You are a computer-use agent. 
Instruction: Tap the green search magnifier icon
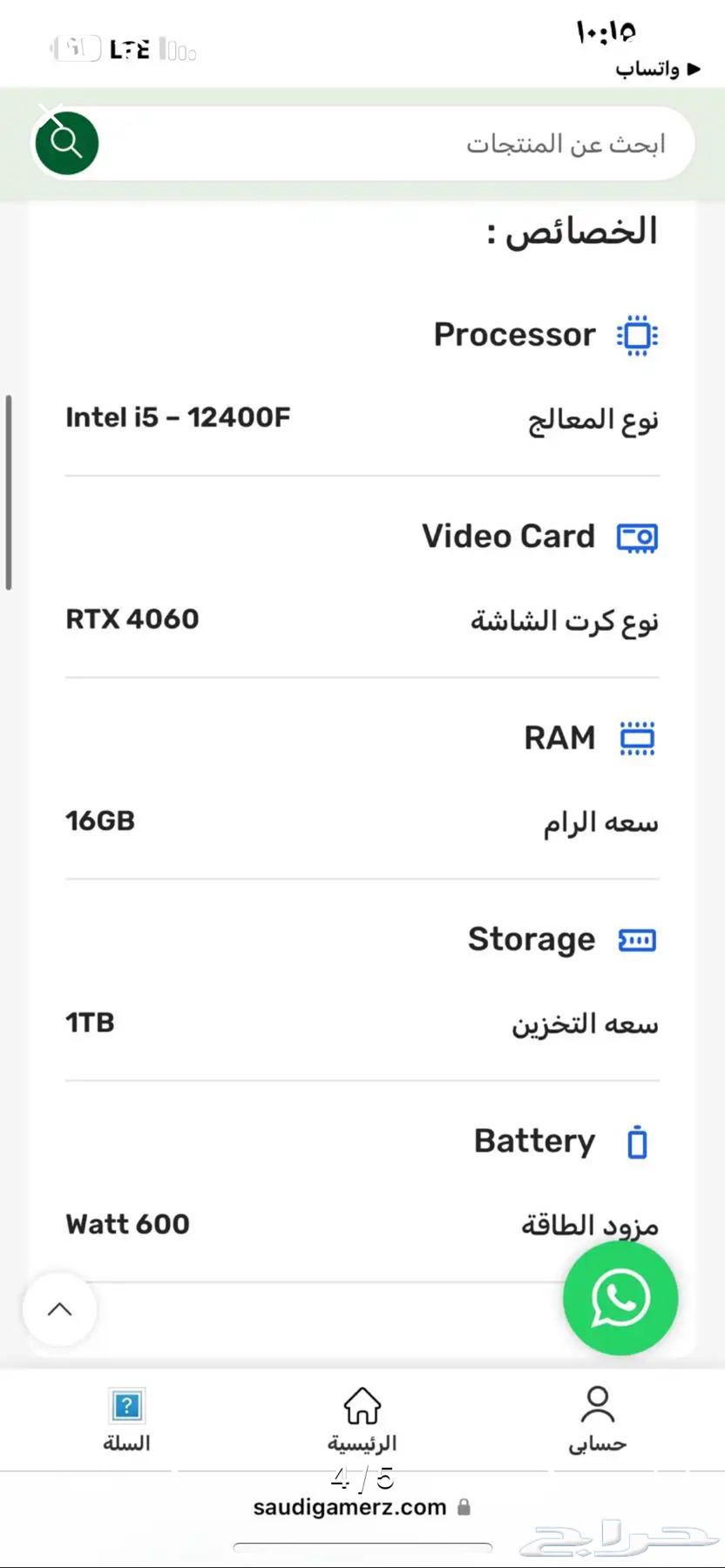[65, 141]
